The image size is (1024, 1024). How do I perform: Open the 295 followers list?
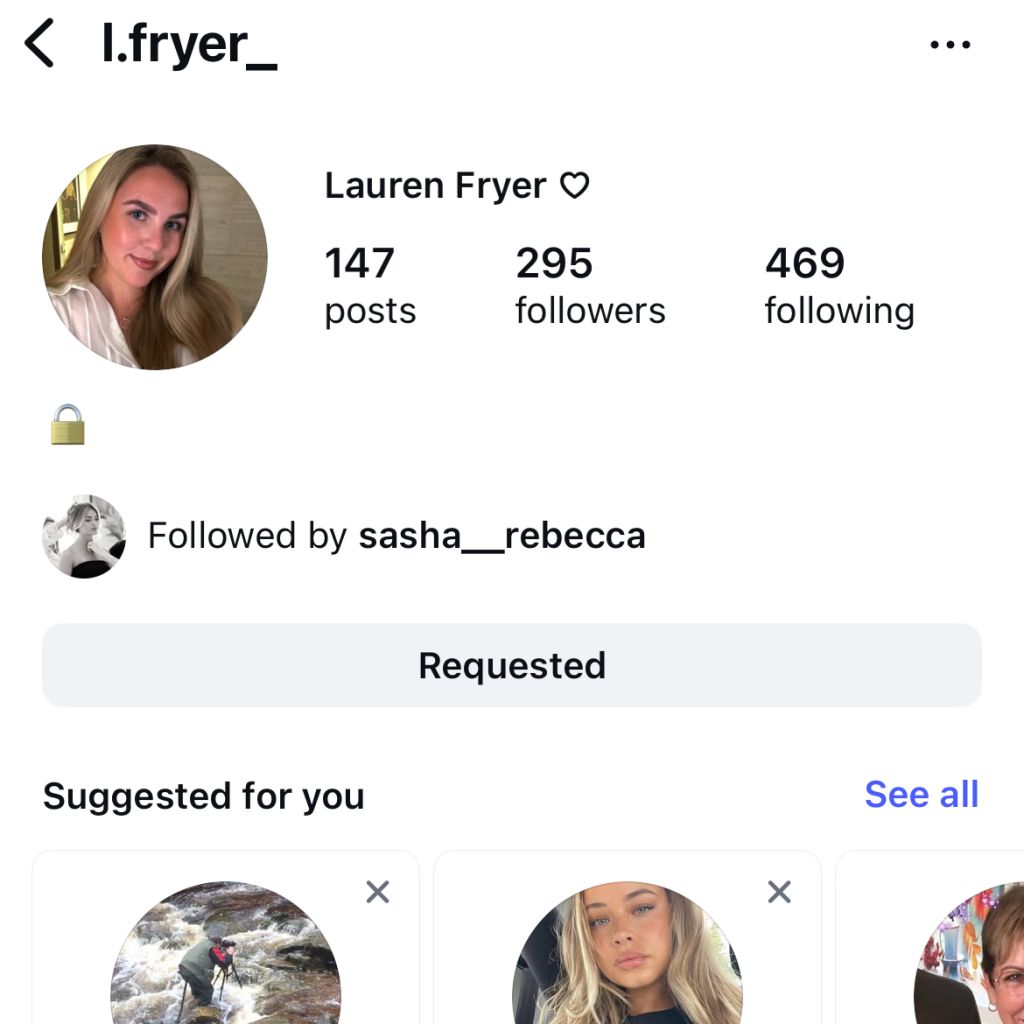point(589,286)
